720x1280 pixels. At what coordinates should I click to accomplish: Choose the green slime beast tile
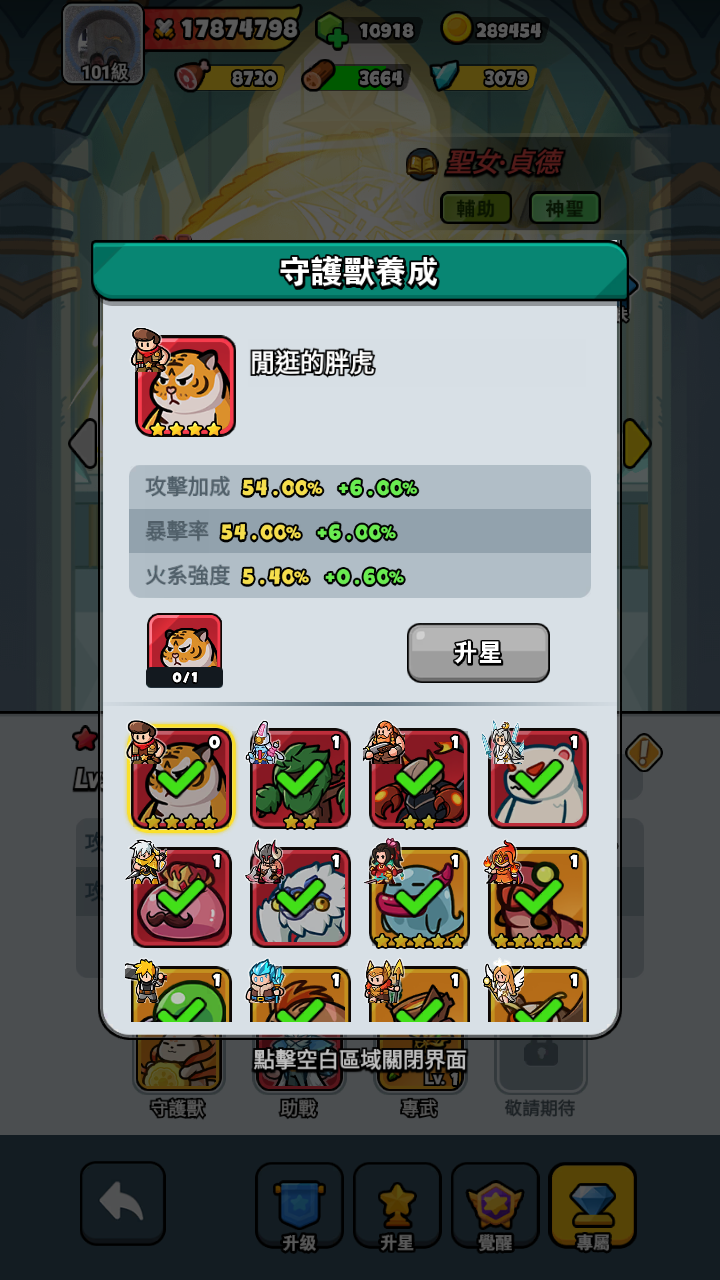182,995
